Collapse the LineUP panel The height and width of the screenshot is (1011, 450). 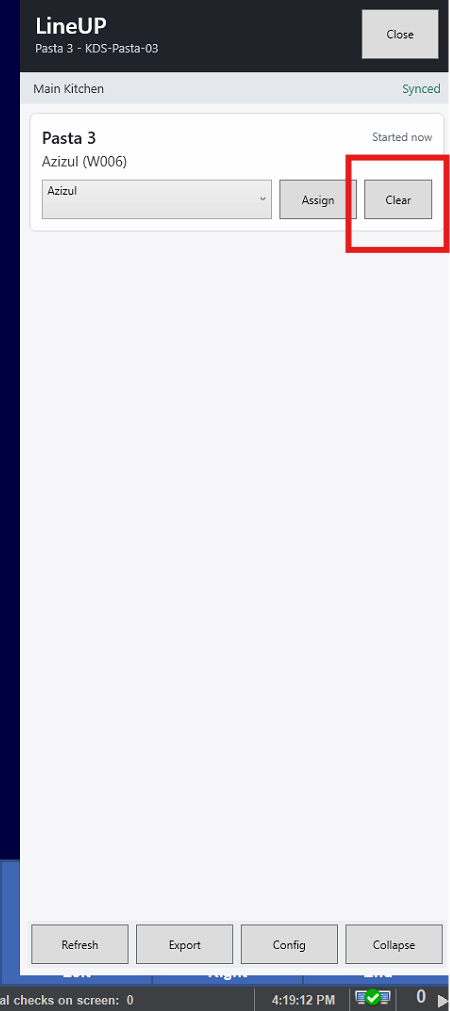click(394, 945)
